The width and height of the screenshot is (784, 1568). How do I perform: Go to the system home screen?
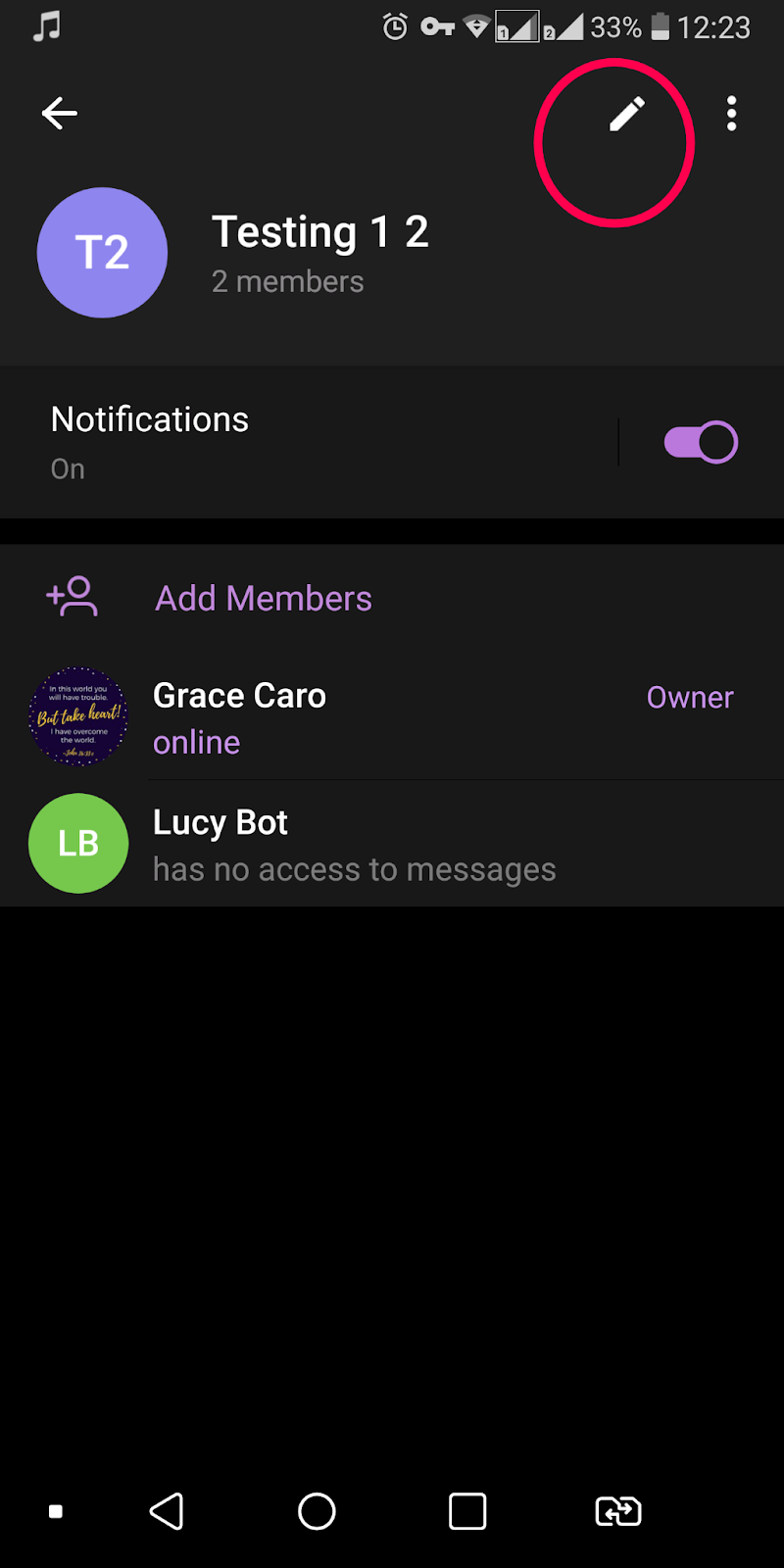click(317, 1511)
